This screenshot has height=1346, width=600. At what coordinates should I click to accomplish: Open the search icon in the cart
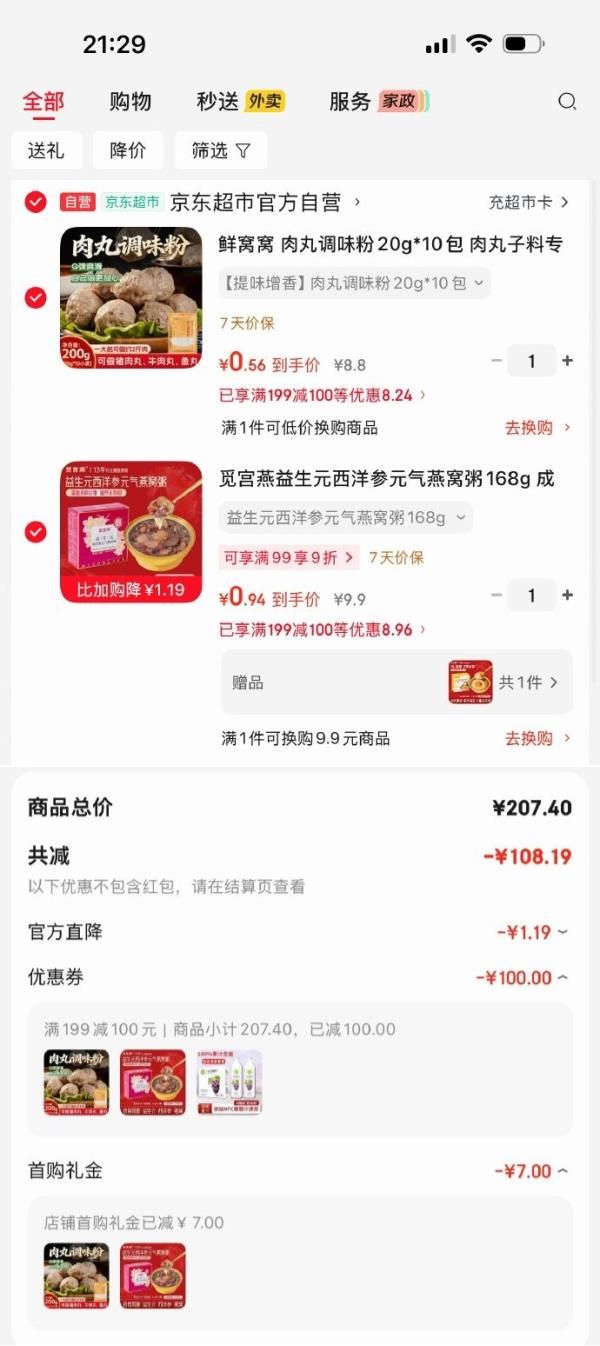click(567, 101)
